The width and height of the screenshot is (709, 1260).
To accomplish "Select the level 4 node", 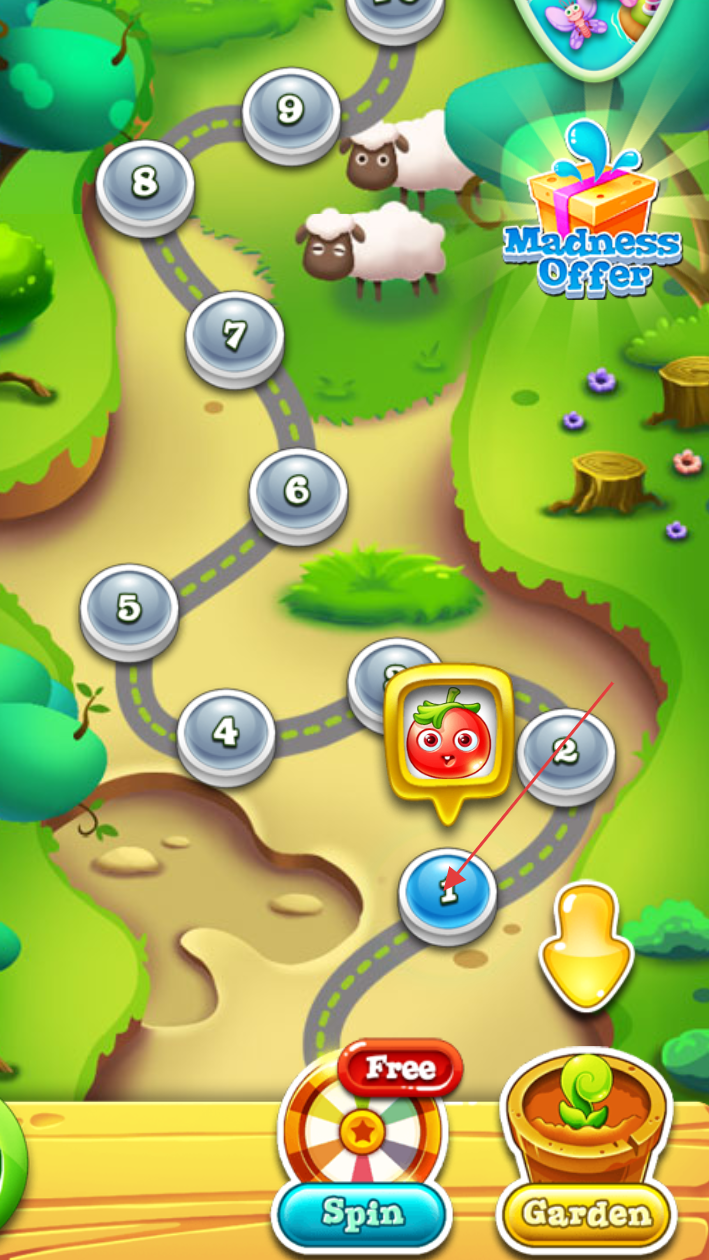I will tap(226, 732).
